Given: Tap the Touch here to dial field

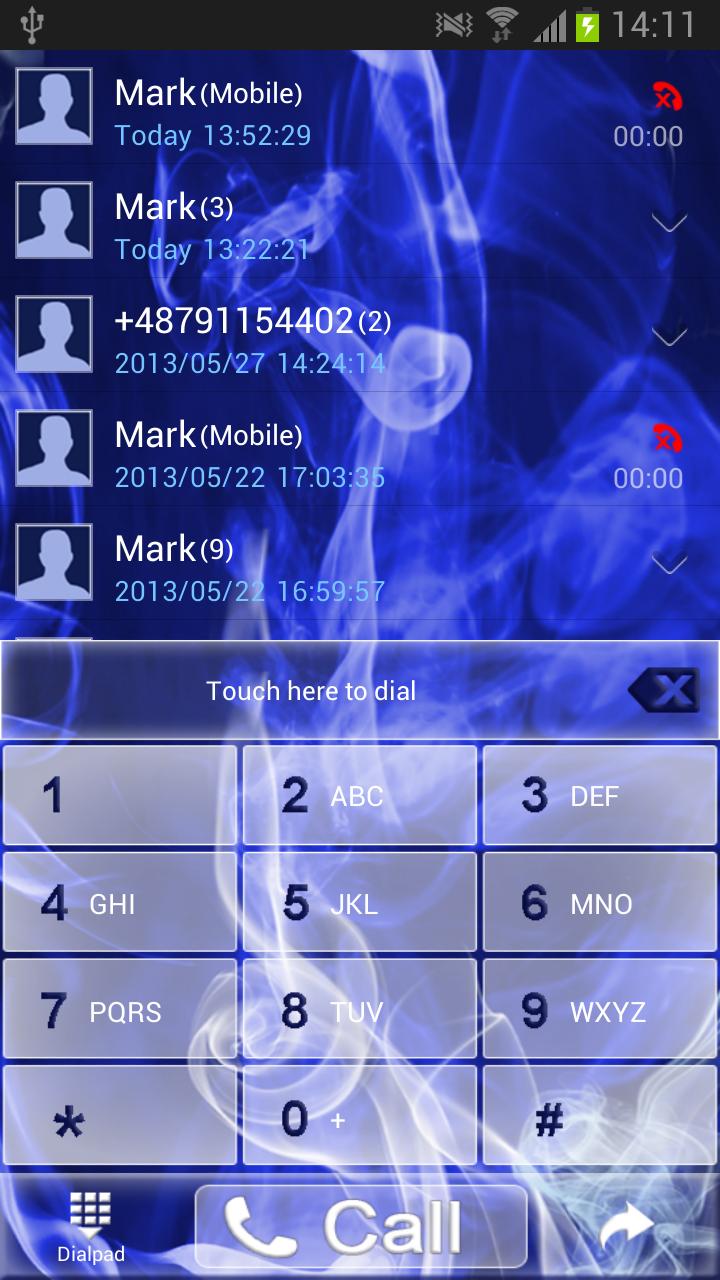Looking at the screenshot, I should (x=310, y=690).
